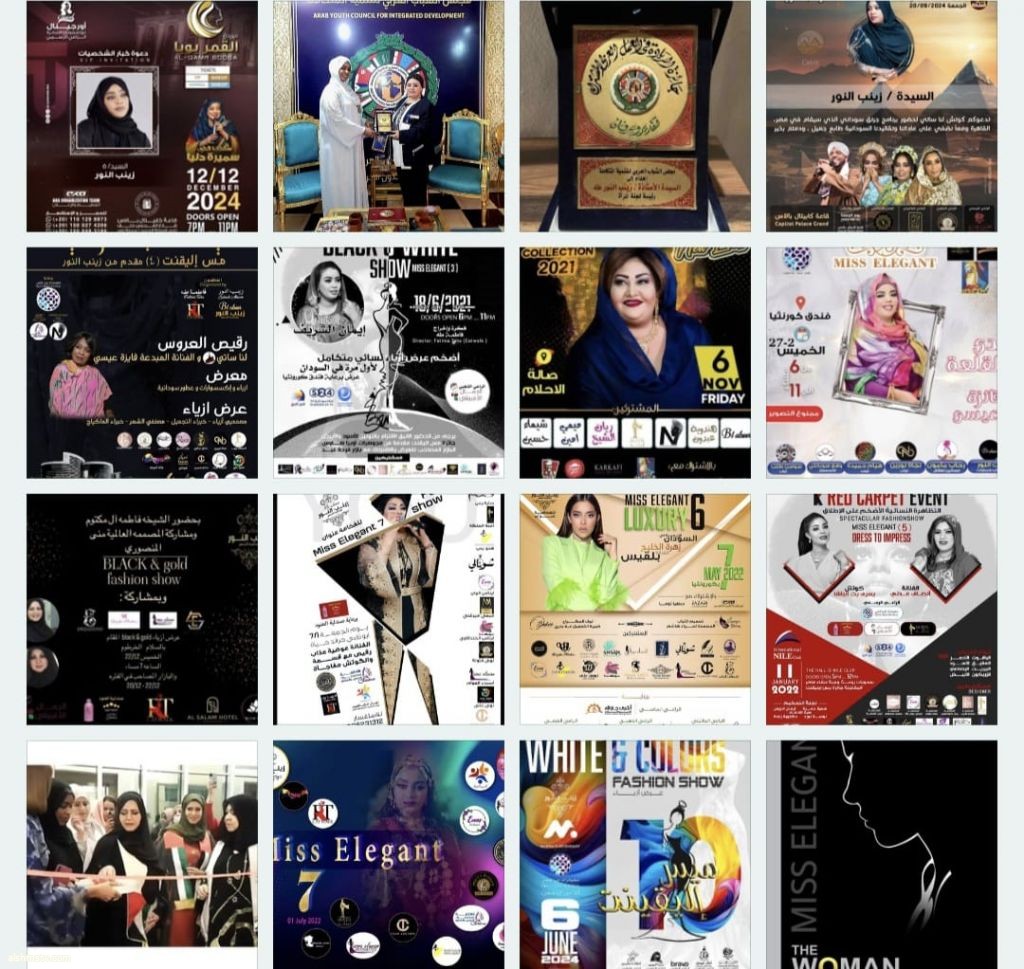Open the Black & White Show 18/6/2021 poster
Image resolution: width=1024 pixels, height=969 pixels.
point(388,362)
